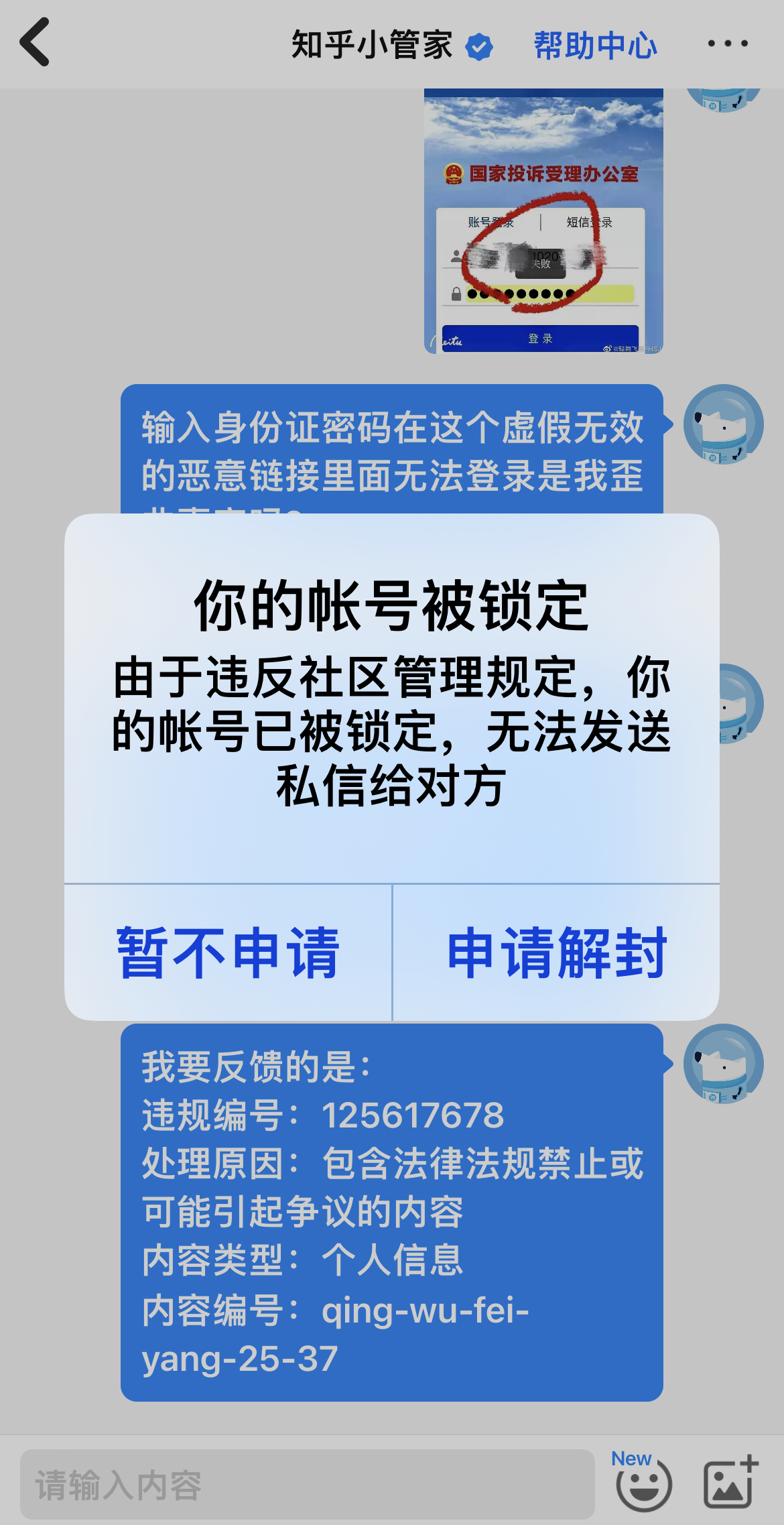Choose 暂不申请 to dismiss the dialog
This screenshot has height=1525, width=784.
click(x=228, y=953)
